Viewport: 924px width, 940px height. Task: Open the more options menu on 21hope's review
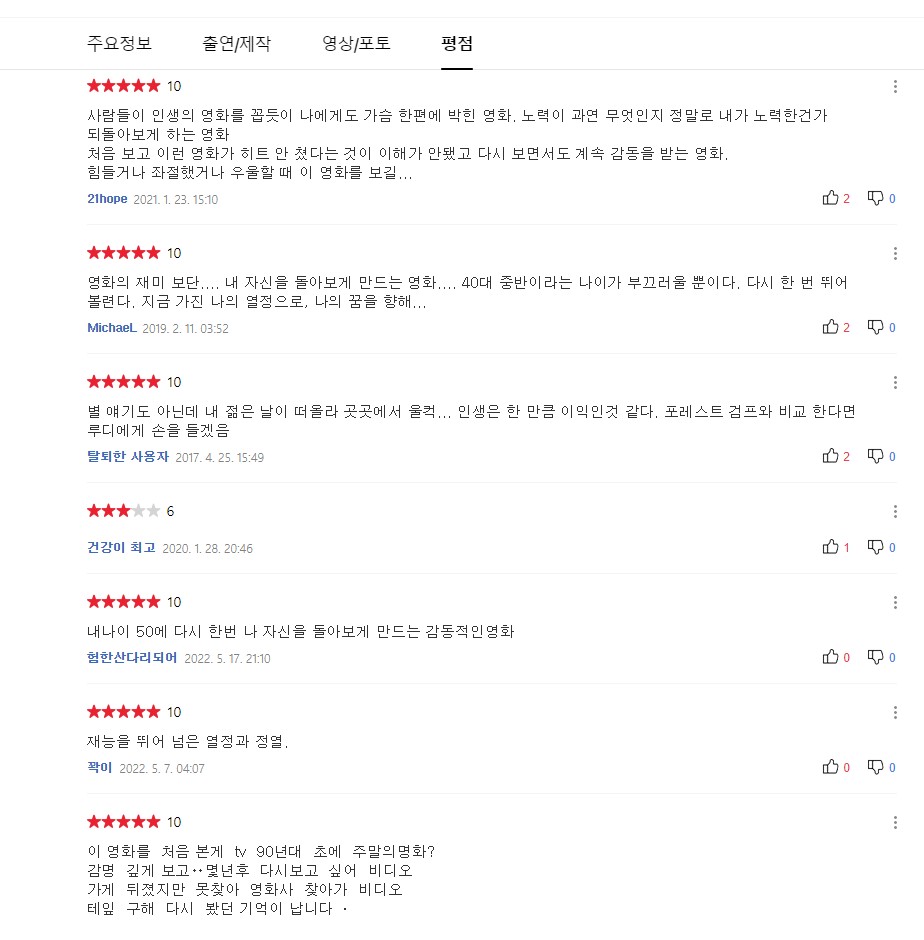tap(895, 86)
